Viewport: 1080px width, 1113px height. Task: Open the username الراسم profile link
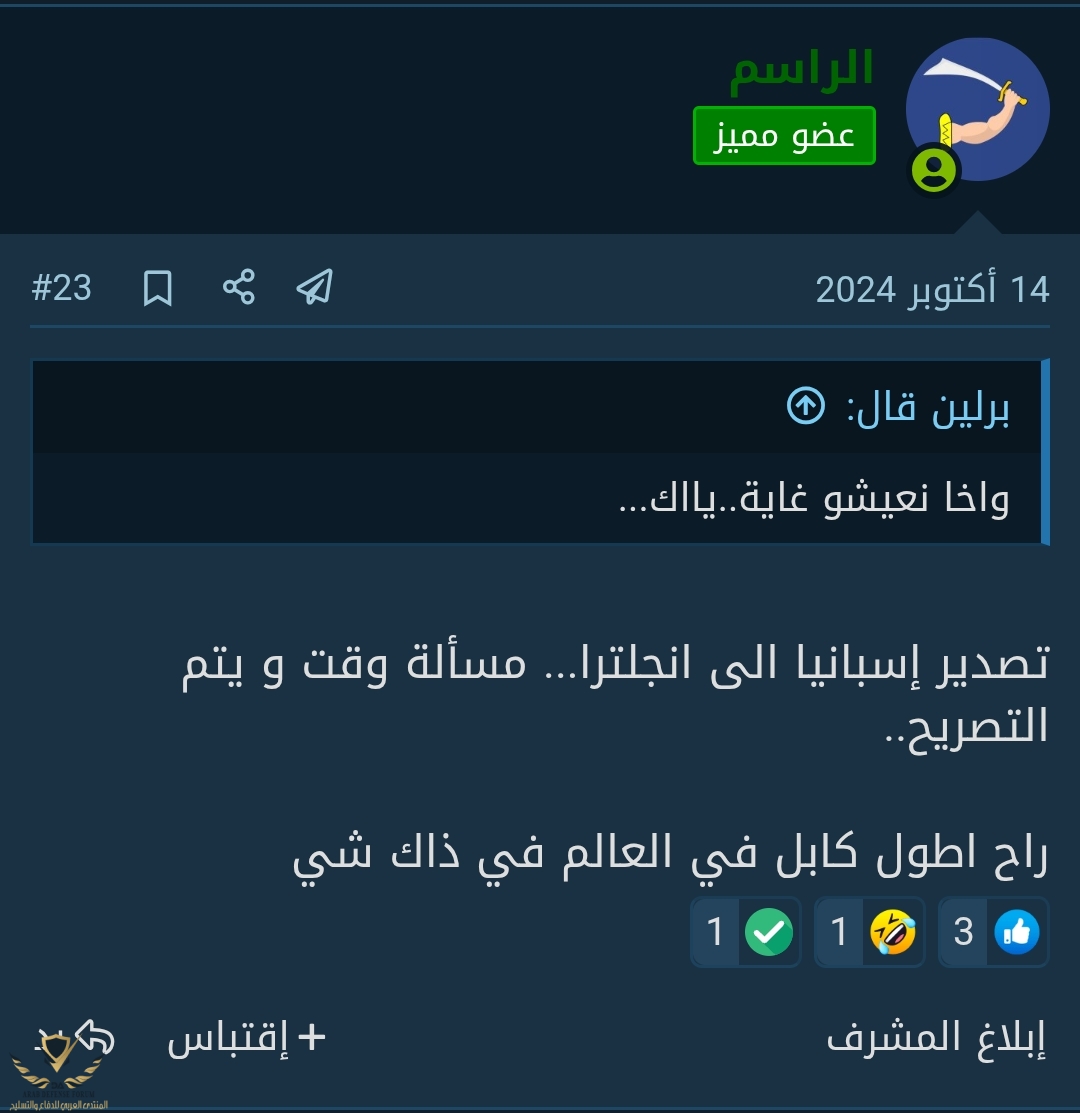(802, 68)
